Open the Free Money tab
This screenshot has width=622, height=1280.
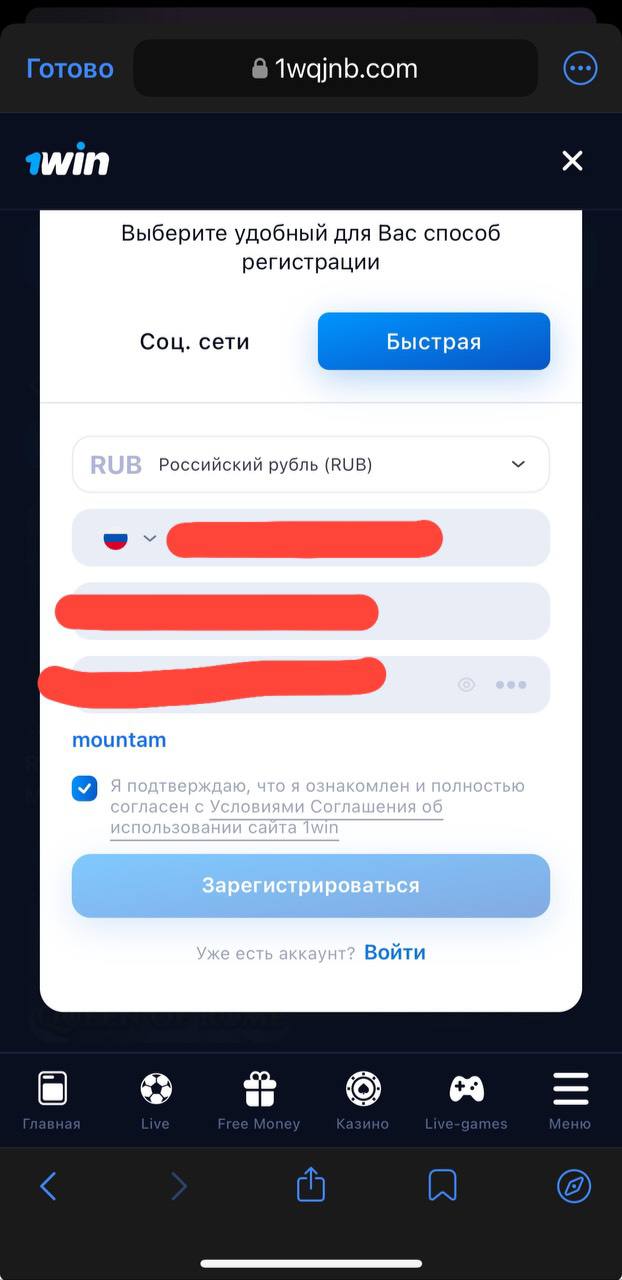(x=259, y=1100)
